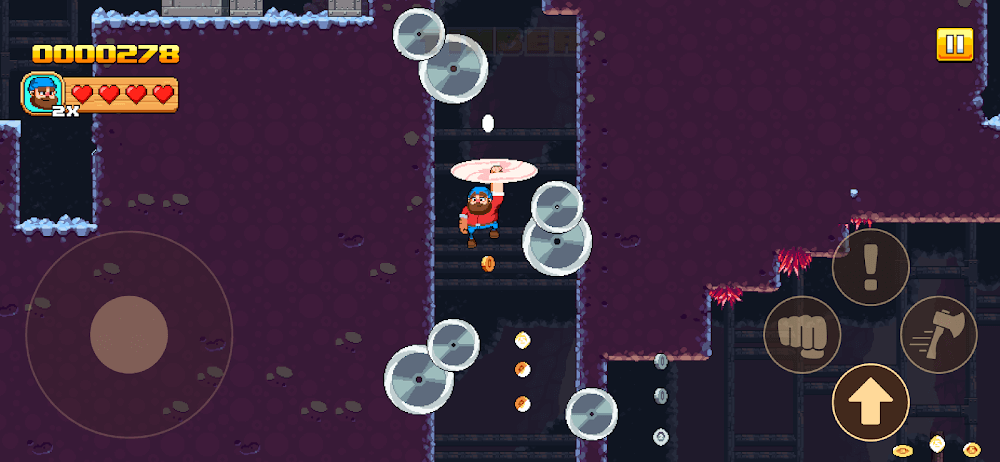
Task: Tap the virtual joystick thumb pad
Action: tap(129, 334)
